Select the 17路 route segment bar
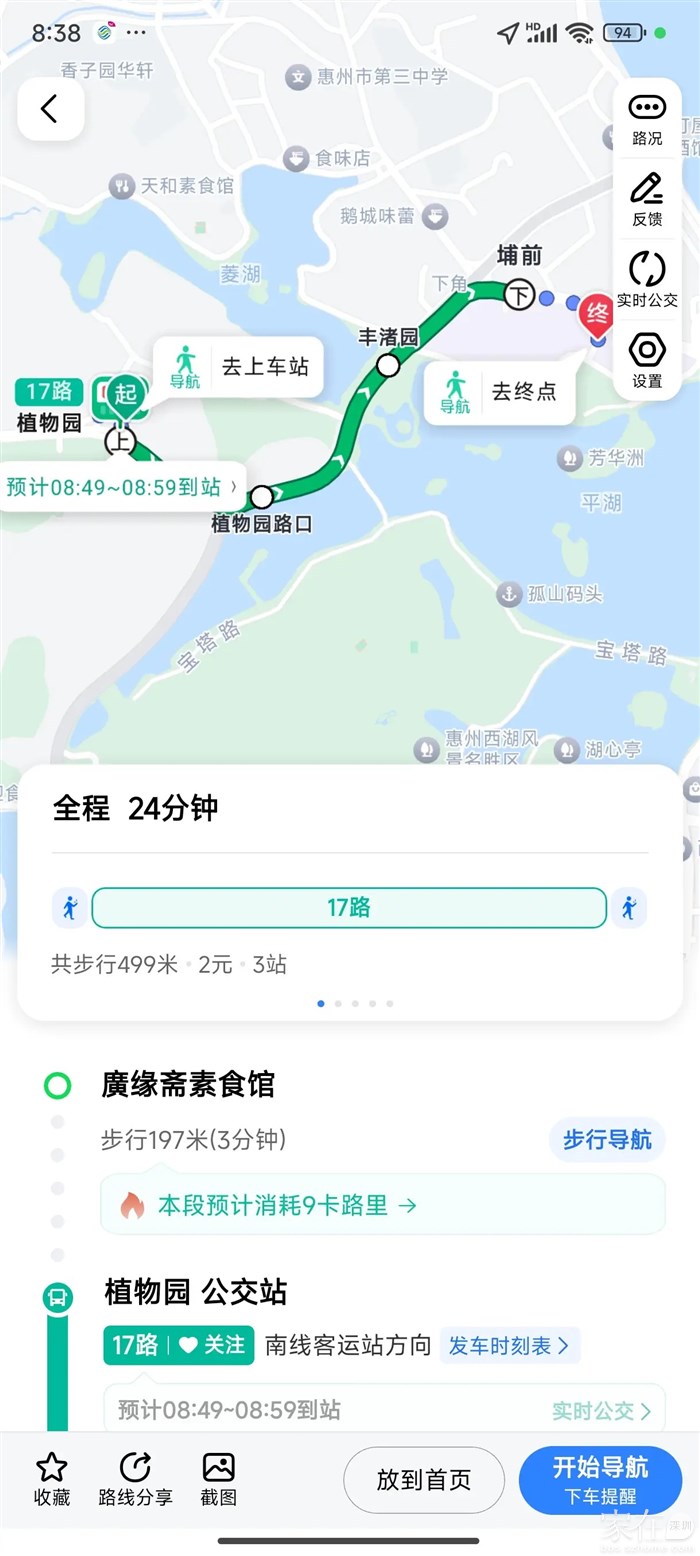 [349, 908]
